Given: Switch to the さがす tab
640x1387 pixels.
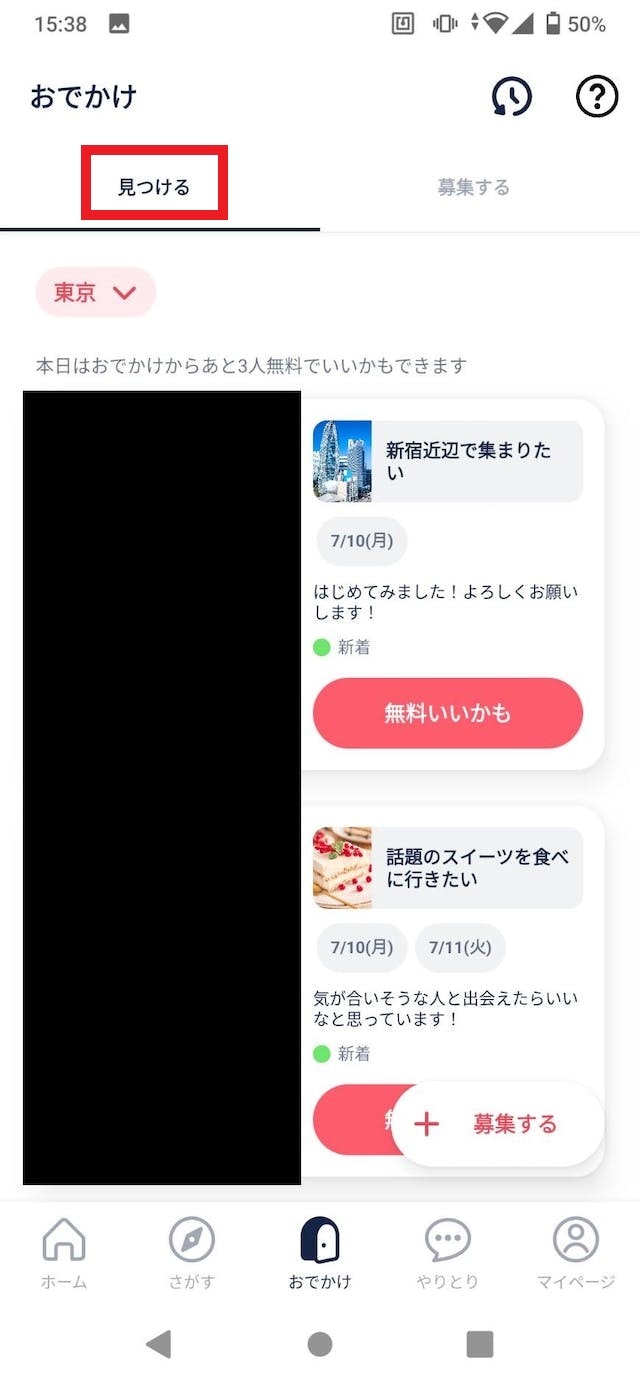Looking at the screenshot, I should click(191, 1254).
